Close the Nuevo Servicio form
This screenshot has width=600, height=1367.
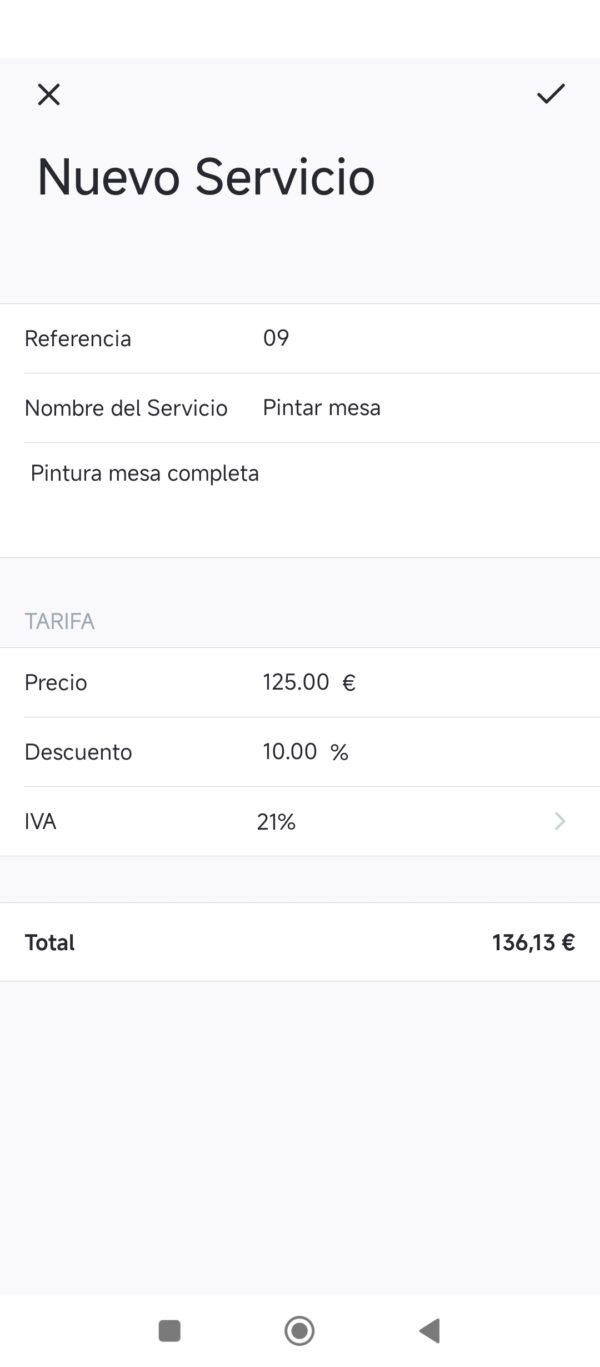click(49, 95)
